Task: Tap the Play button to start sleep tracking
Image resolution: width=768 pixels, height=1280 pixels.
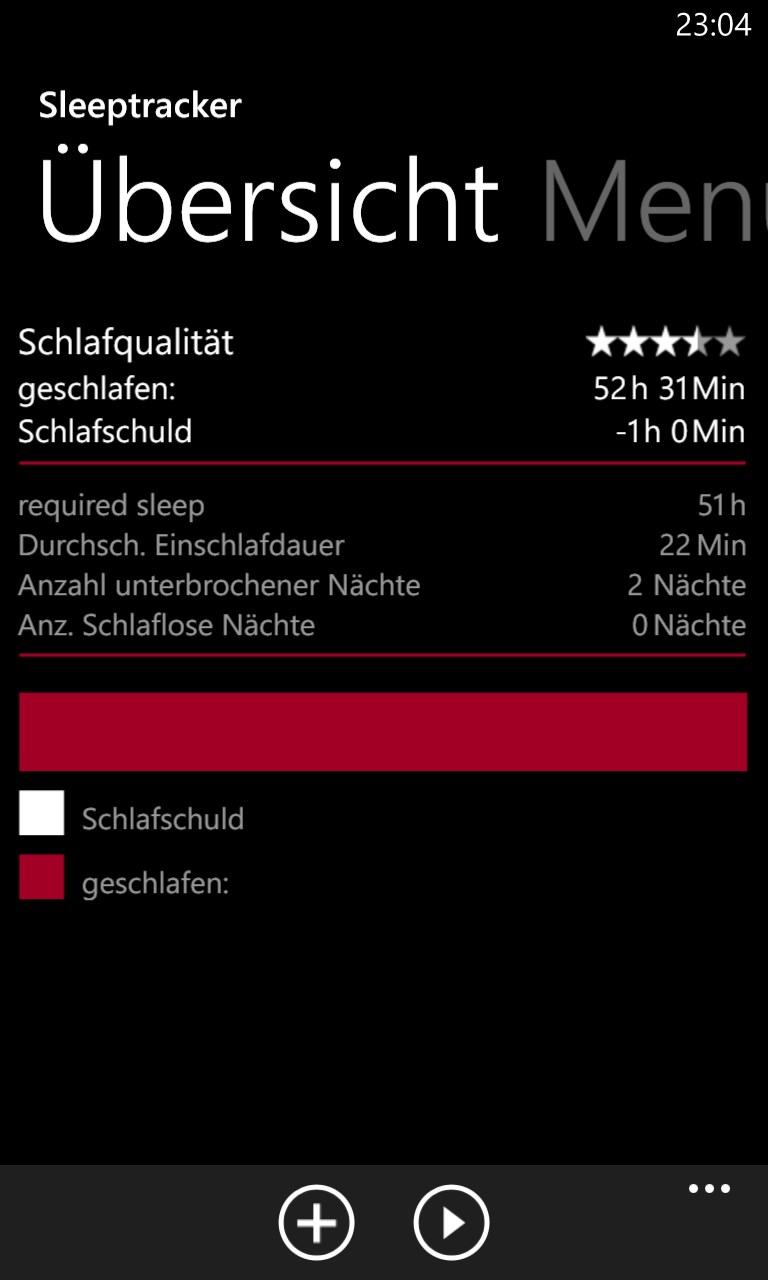Action: point(451,1221)
